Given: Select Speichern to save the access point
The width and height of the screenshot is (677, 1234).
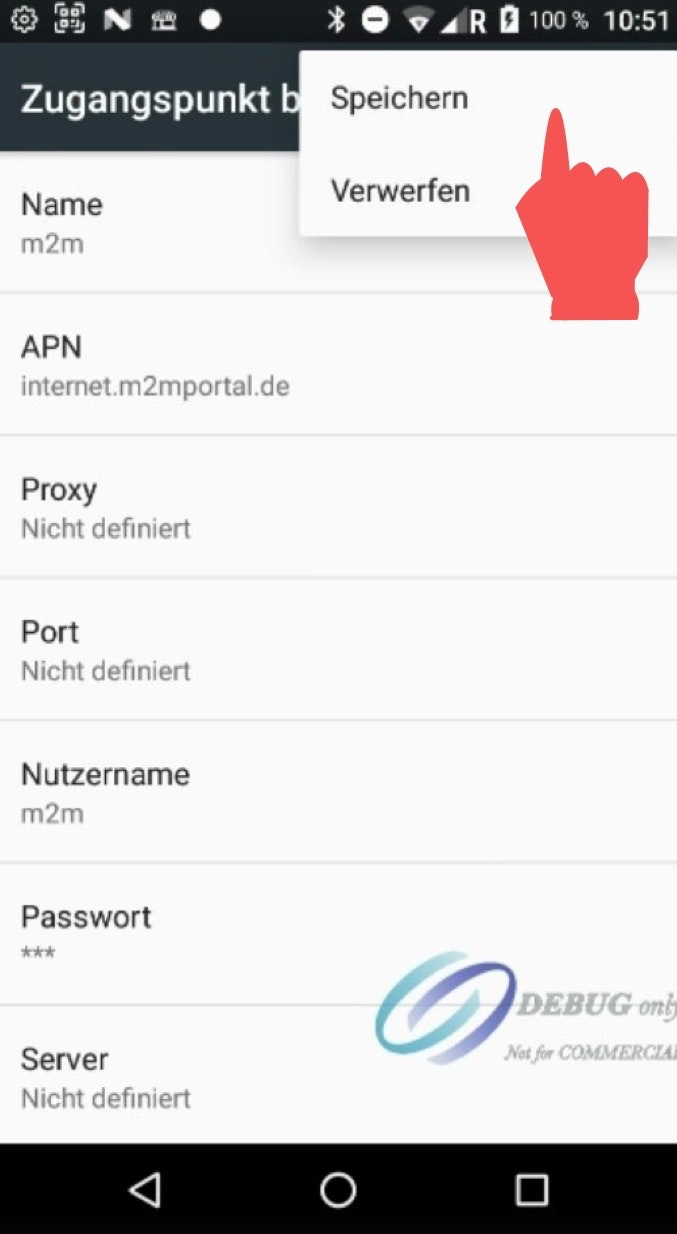Looking at the screenshot, I should tap(400, 99).
